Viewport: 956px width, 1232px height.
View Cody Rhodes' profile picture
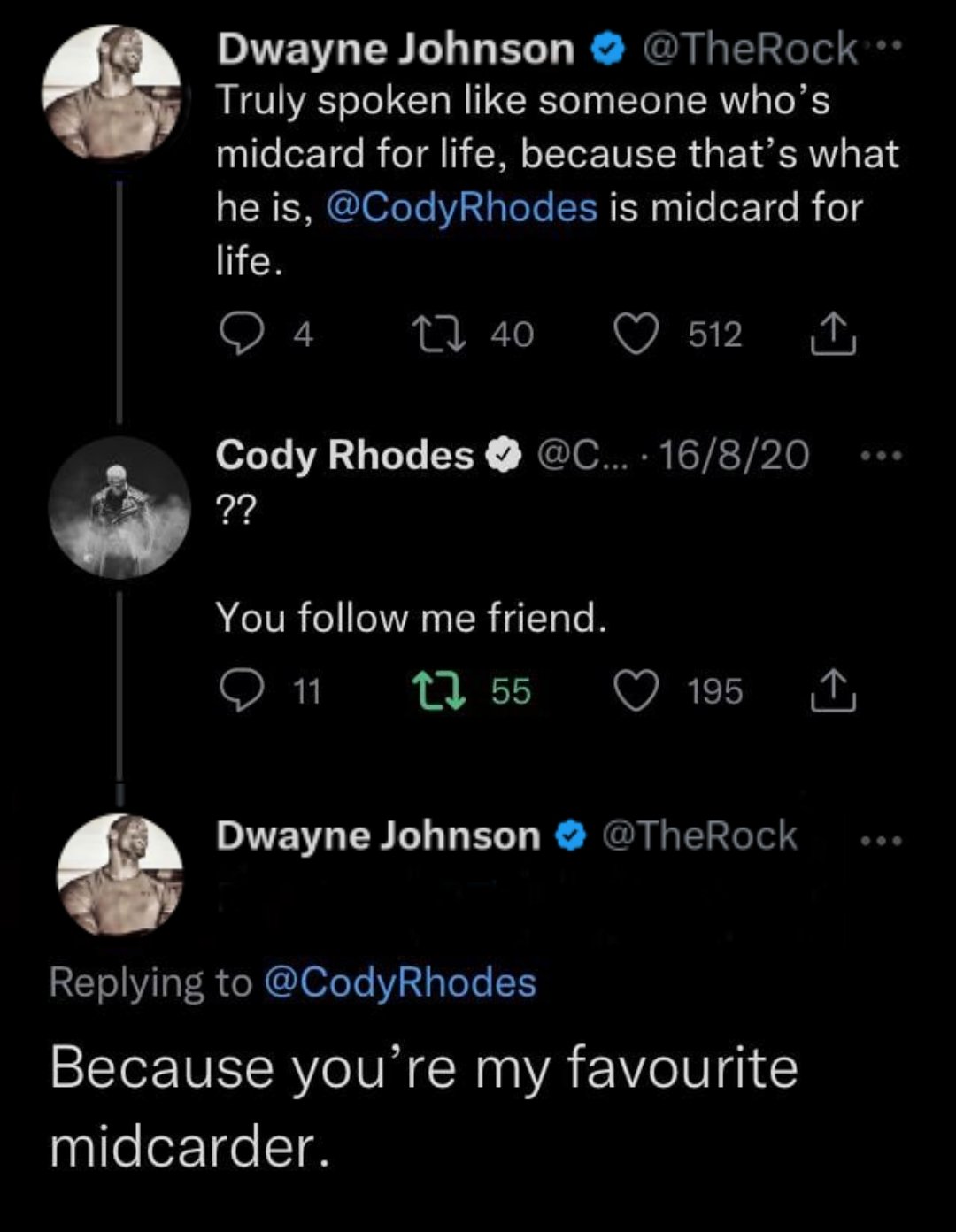[x=119, y=508]
